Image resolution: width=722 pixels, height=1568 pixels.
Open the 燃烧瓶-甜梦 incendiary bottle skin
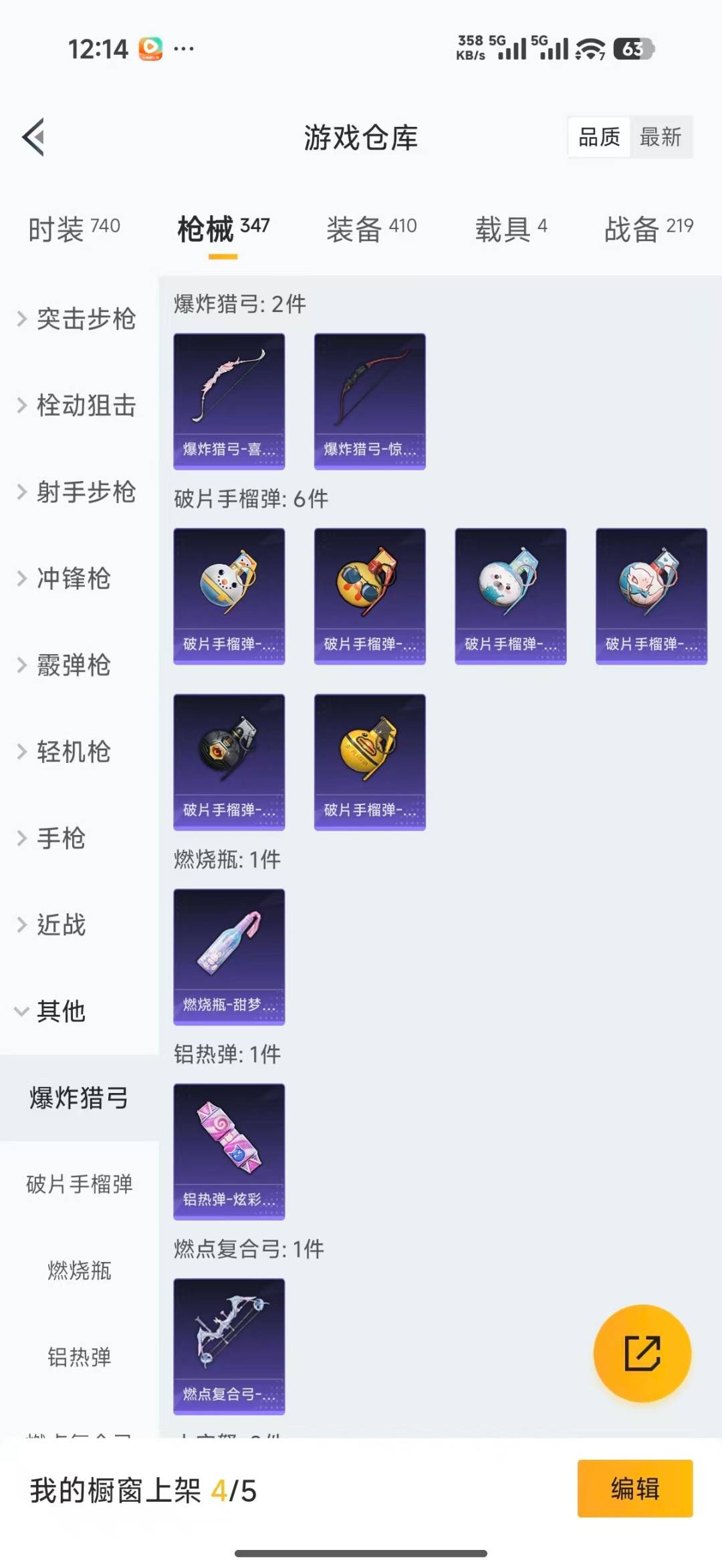[228, 957]
